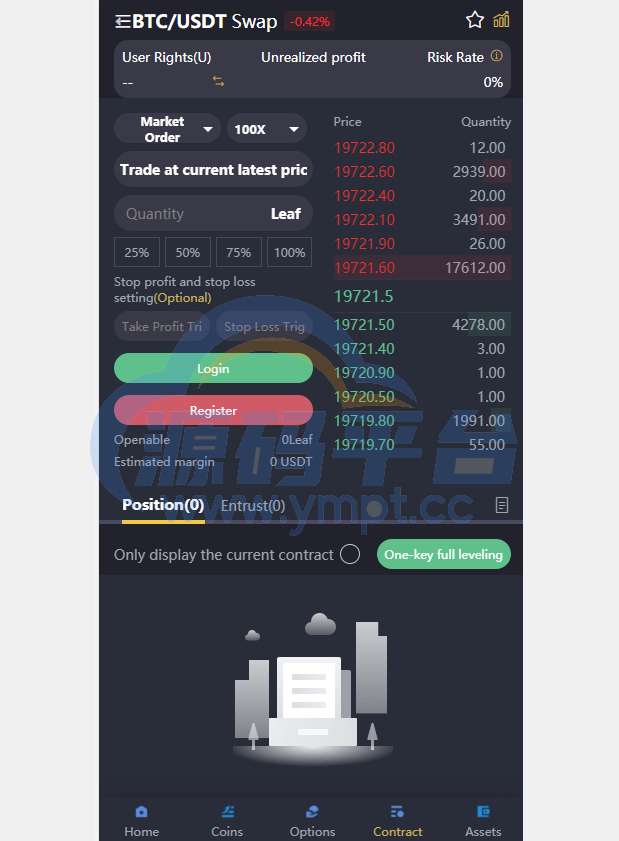Tap the transfer arrows under User Rights

point(218,82)
